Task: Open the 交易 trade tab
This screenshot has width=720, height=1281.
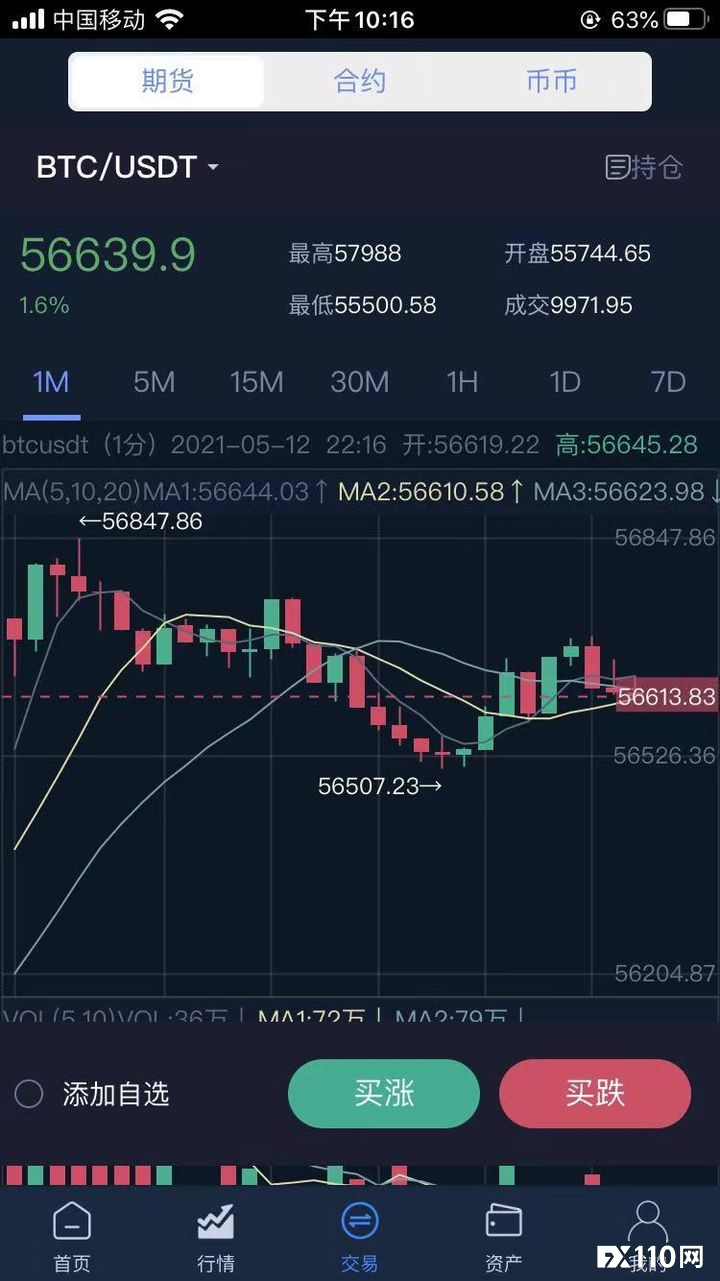Action: (360, 1236)
